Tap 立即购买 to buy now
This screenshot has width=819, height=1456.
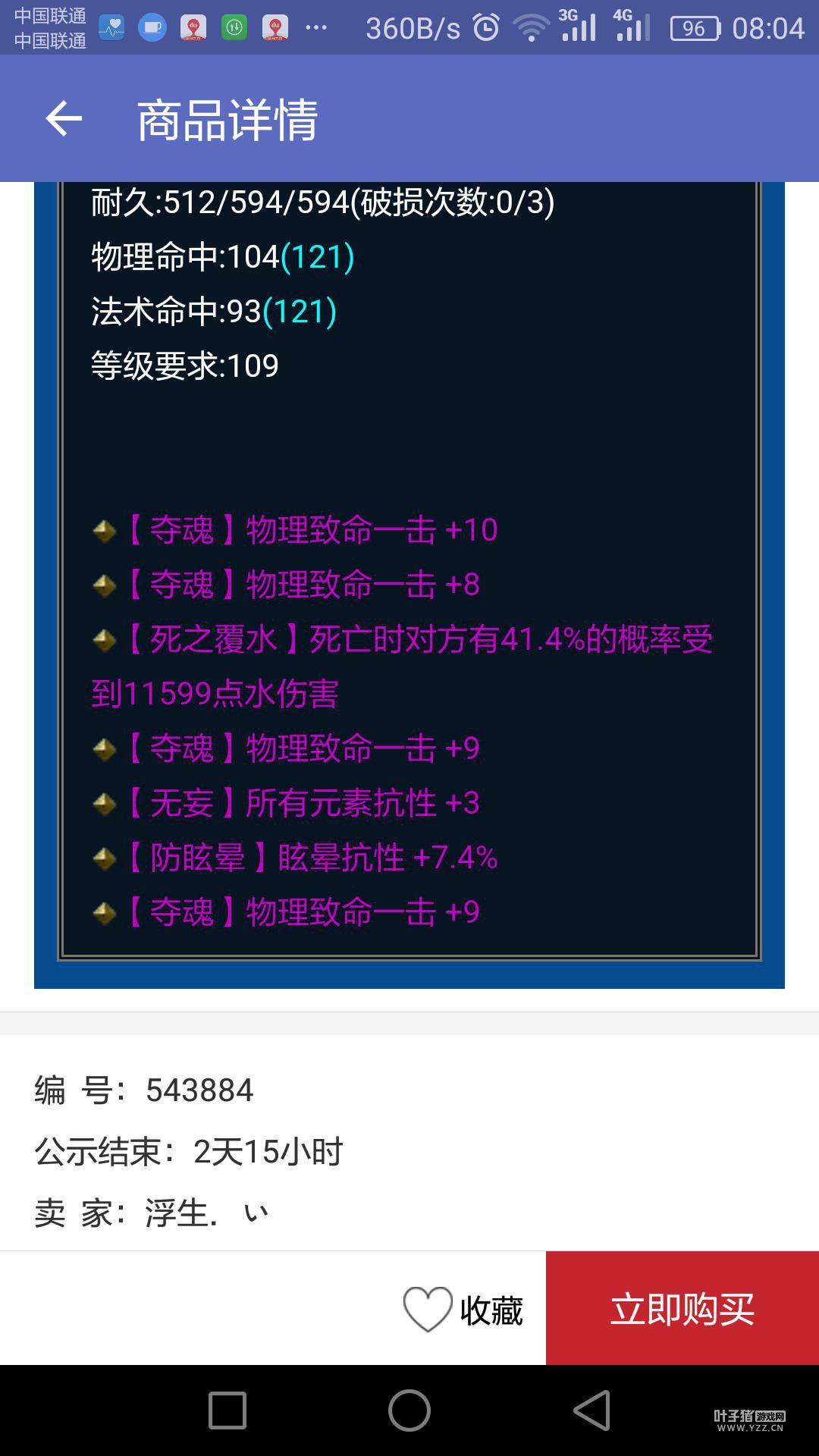pos(682,1309)
